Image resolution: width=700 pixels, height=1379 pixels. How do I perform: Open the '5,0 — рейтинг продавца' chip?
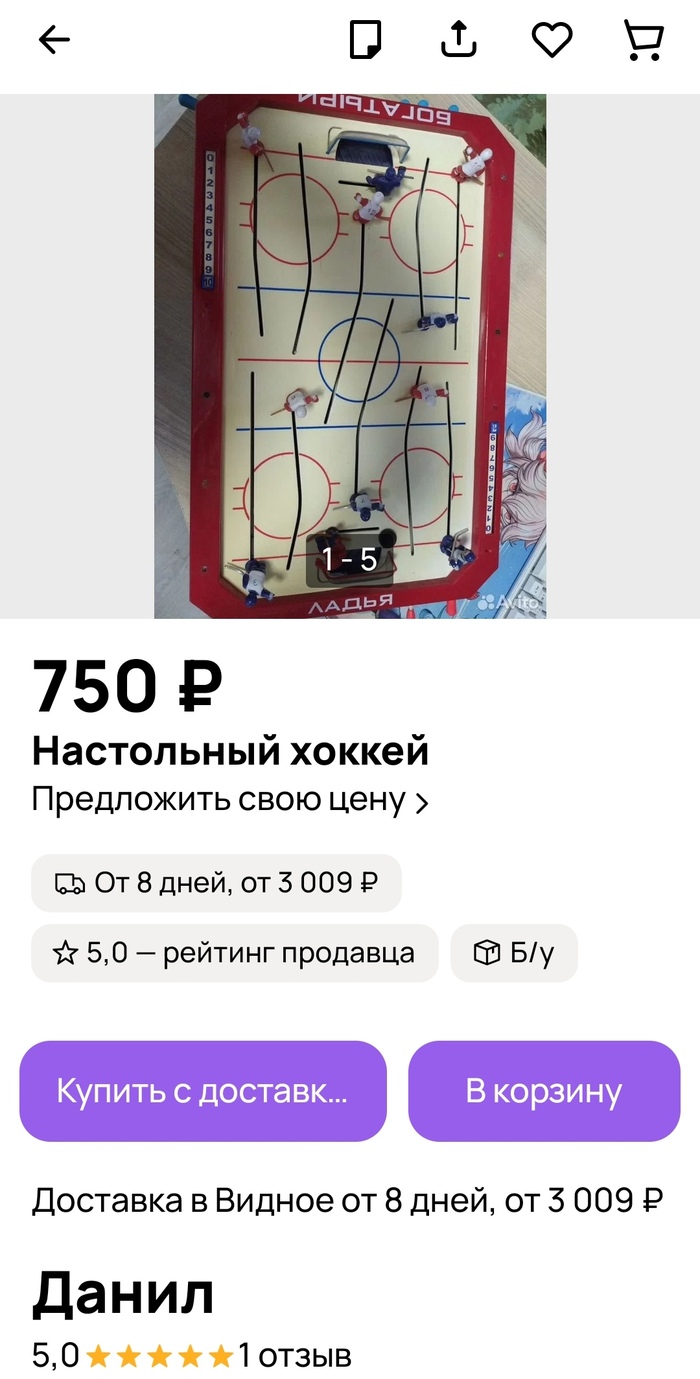[x=235, y=953]
